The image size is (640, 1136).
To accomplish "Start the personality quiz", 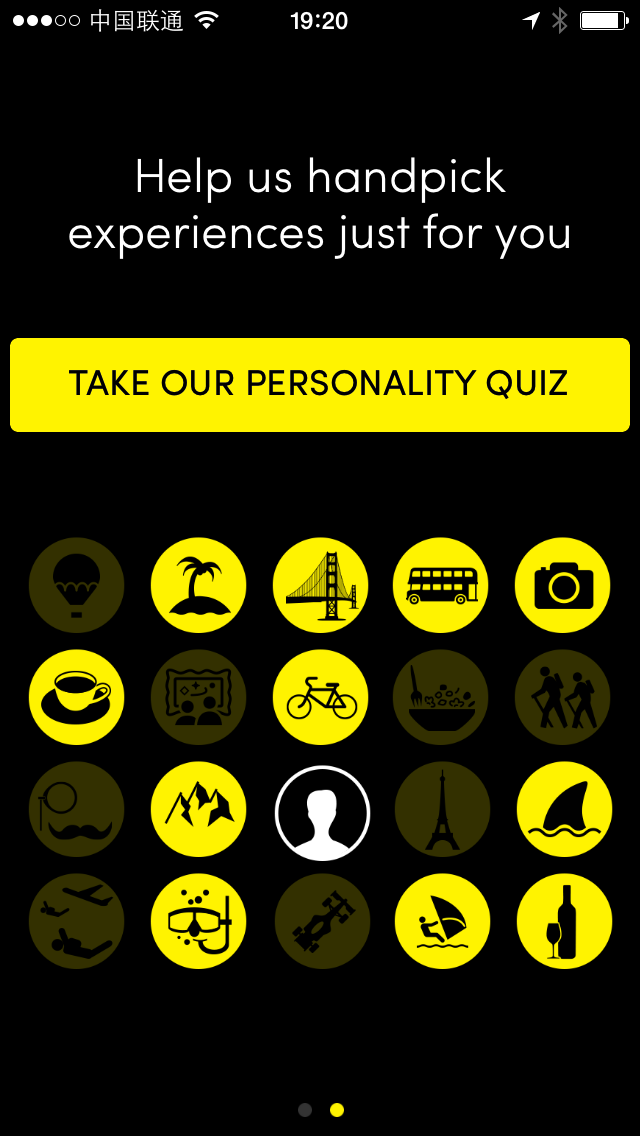I will (x=319, y=385).
